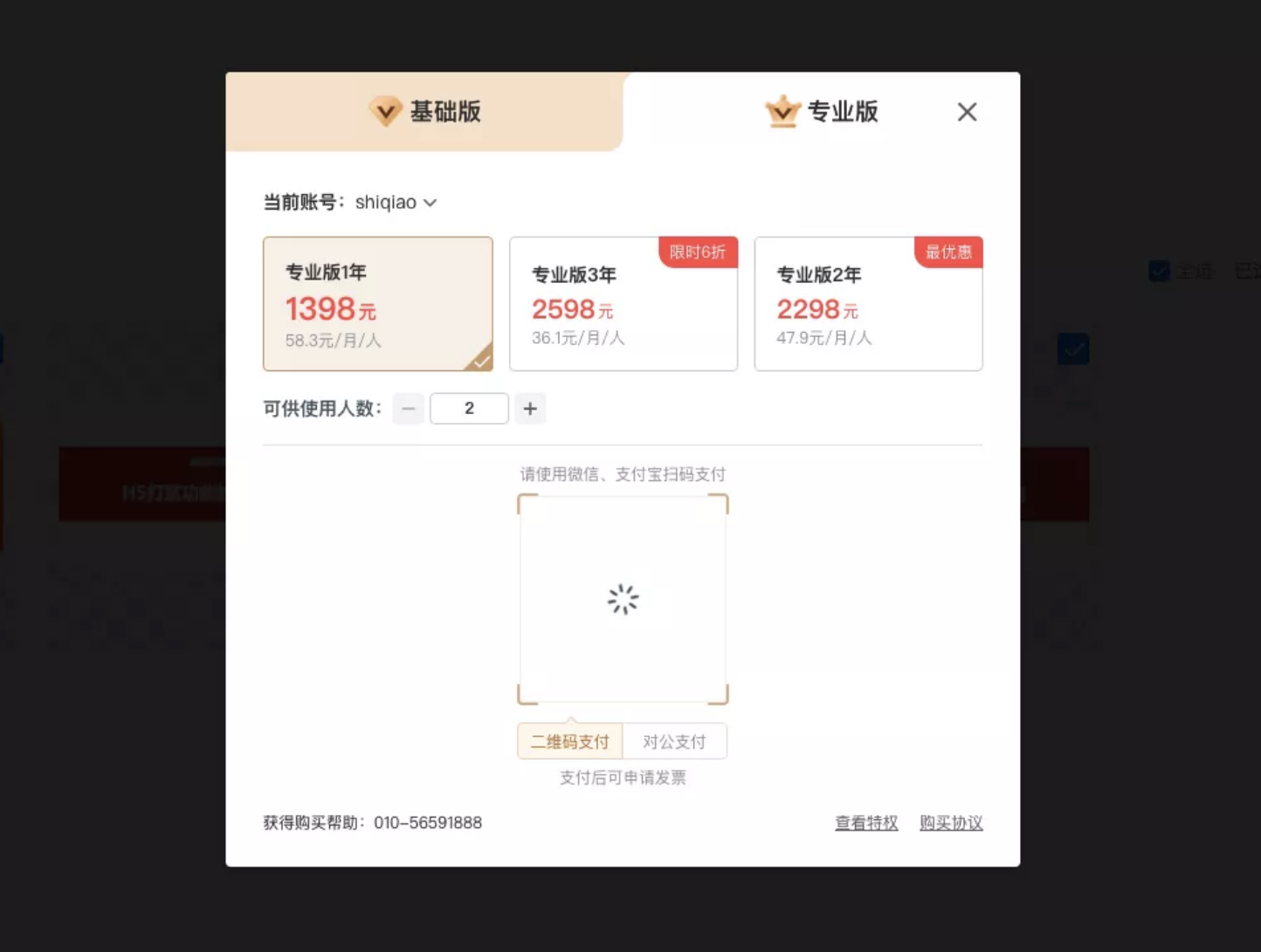1261x952 pixels.
Task: Choose the 专业版3年 plan at 2598元
Action: point(623,304)
